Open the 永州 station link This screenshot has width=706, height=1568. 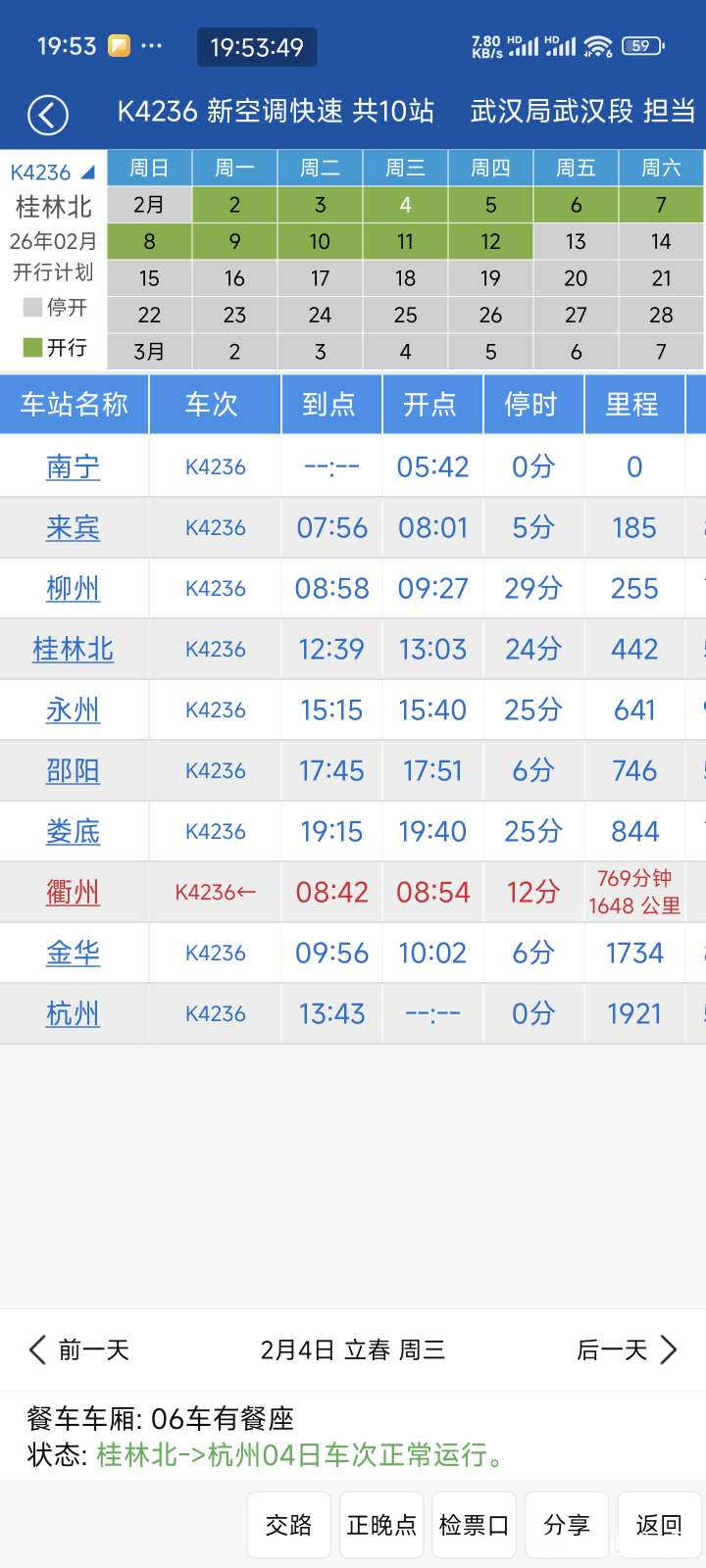pyautogui.click(x=74, y=710)
